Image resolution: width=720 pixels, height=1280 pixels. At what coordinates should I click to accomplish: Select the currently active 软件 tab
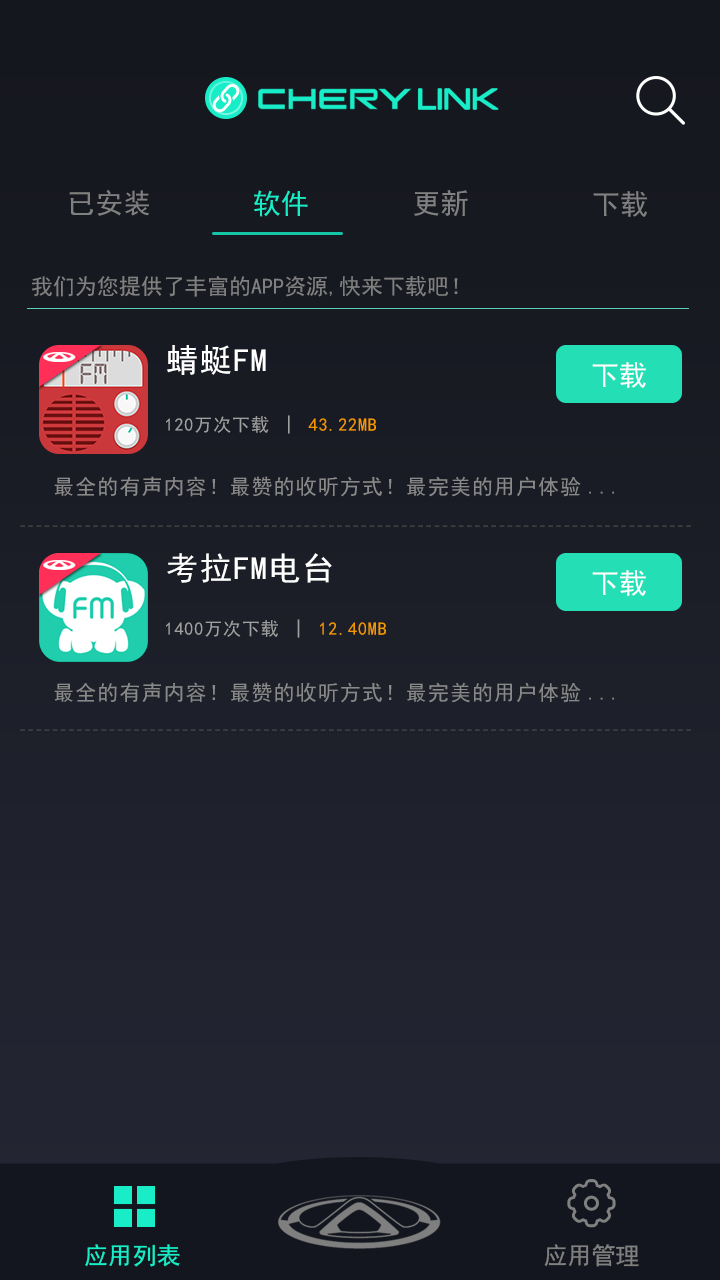pyautogui.click(x=277, y=204)
